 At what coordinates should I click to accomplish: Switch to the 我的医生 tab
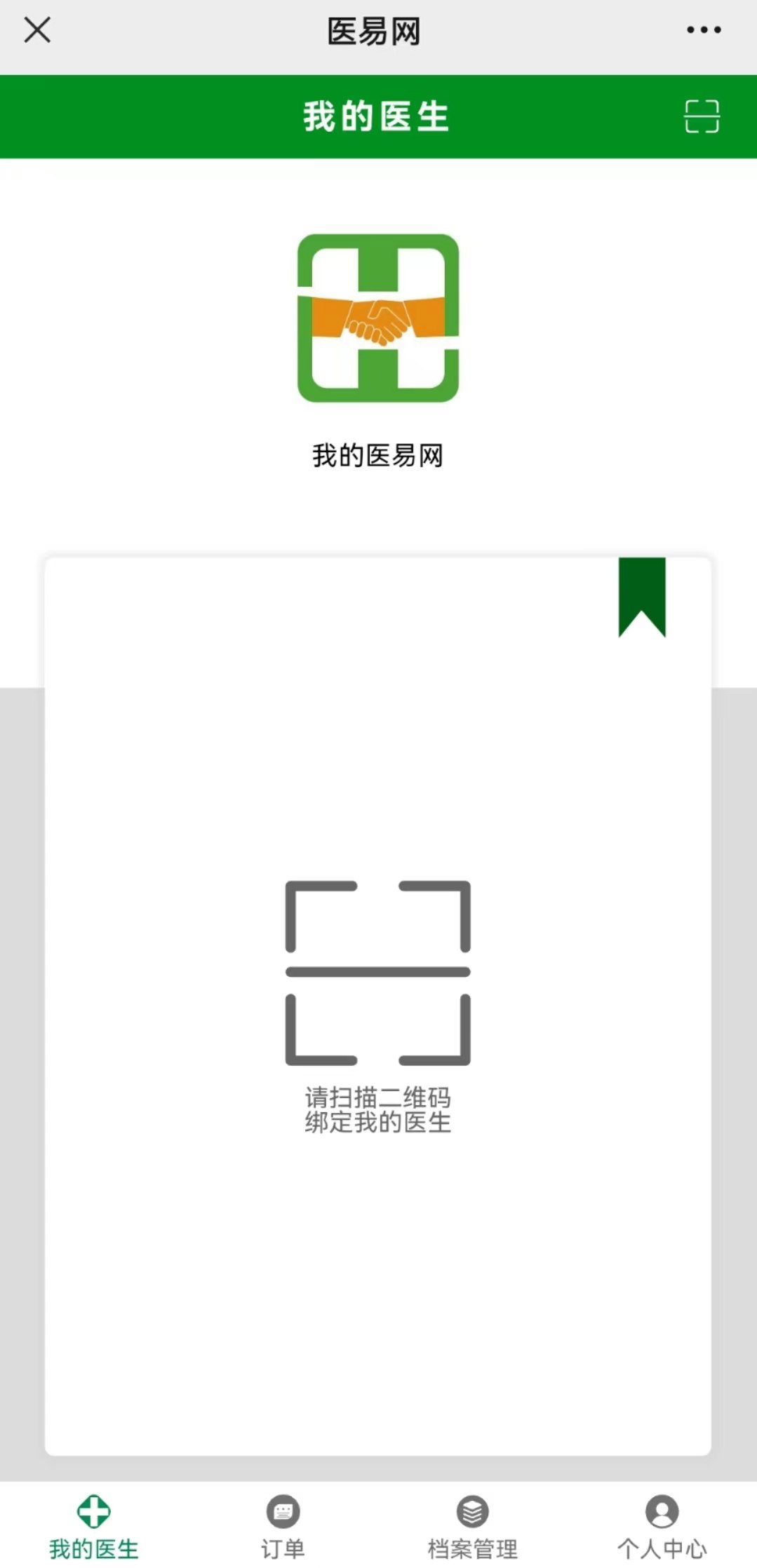(x=94, y=1527)
